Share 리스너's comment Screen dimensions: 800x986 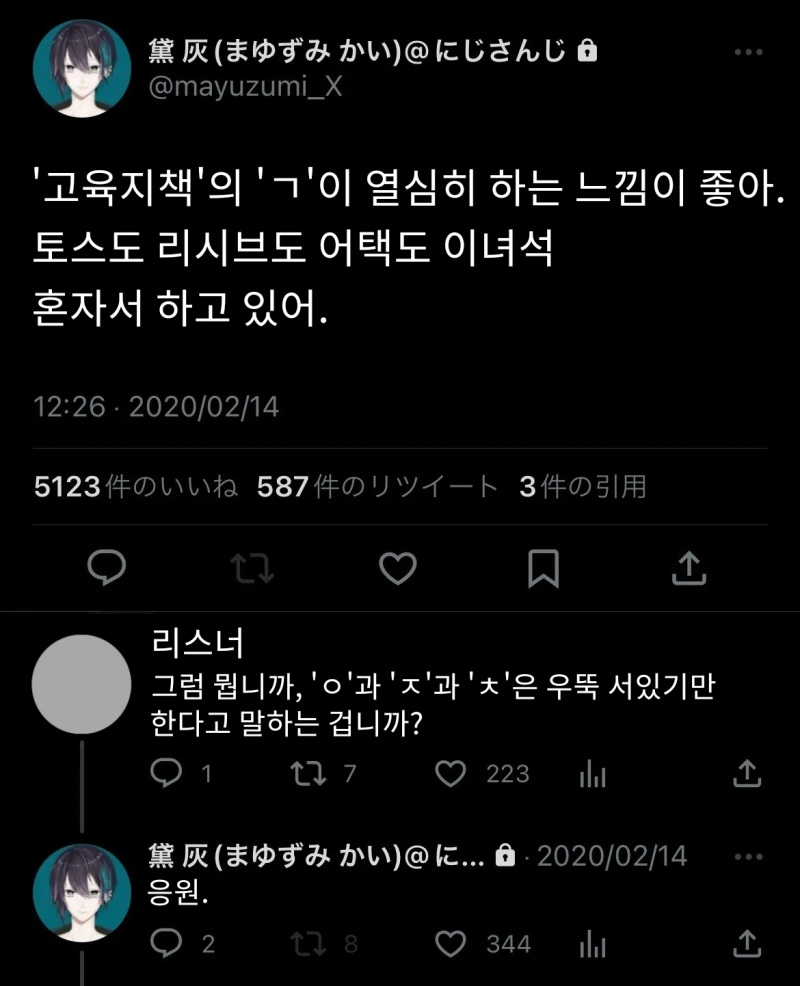tap(747, 773)
